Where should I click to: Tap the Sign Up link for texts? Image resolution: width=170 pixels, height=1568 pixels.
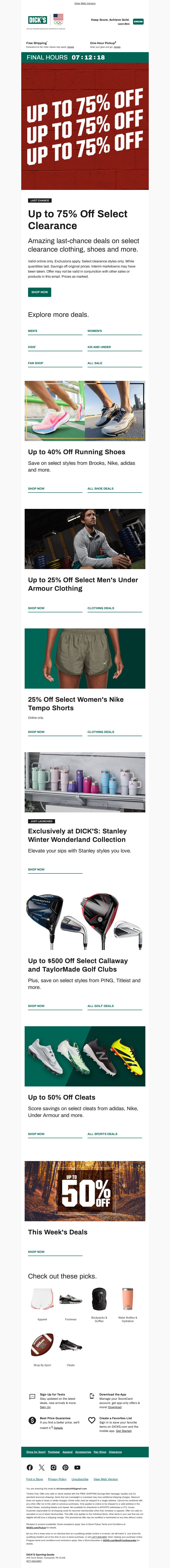(x=45, y=1407)
